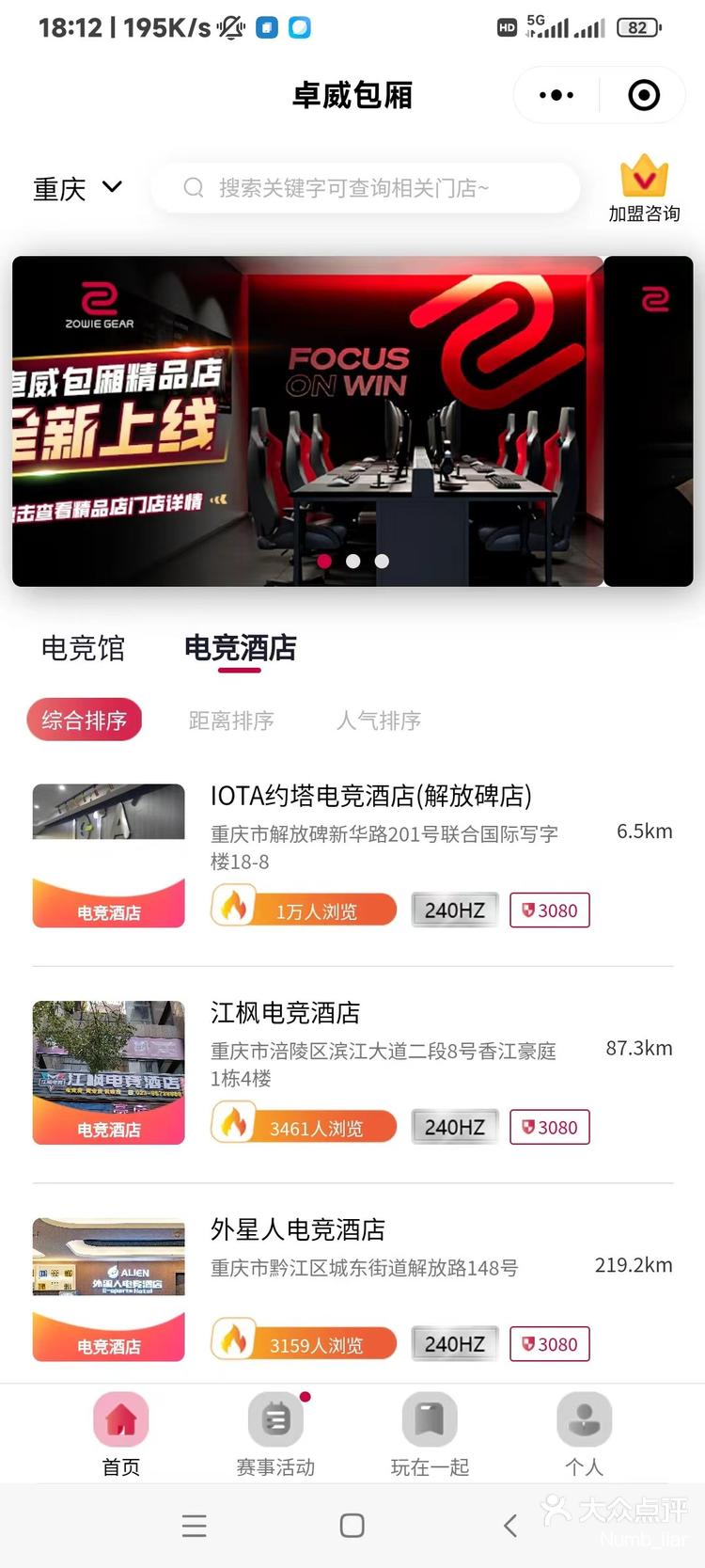Click the magnifier icon in search bar
705x1568 pixels.
pos(194,188)
